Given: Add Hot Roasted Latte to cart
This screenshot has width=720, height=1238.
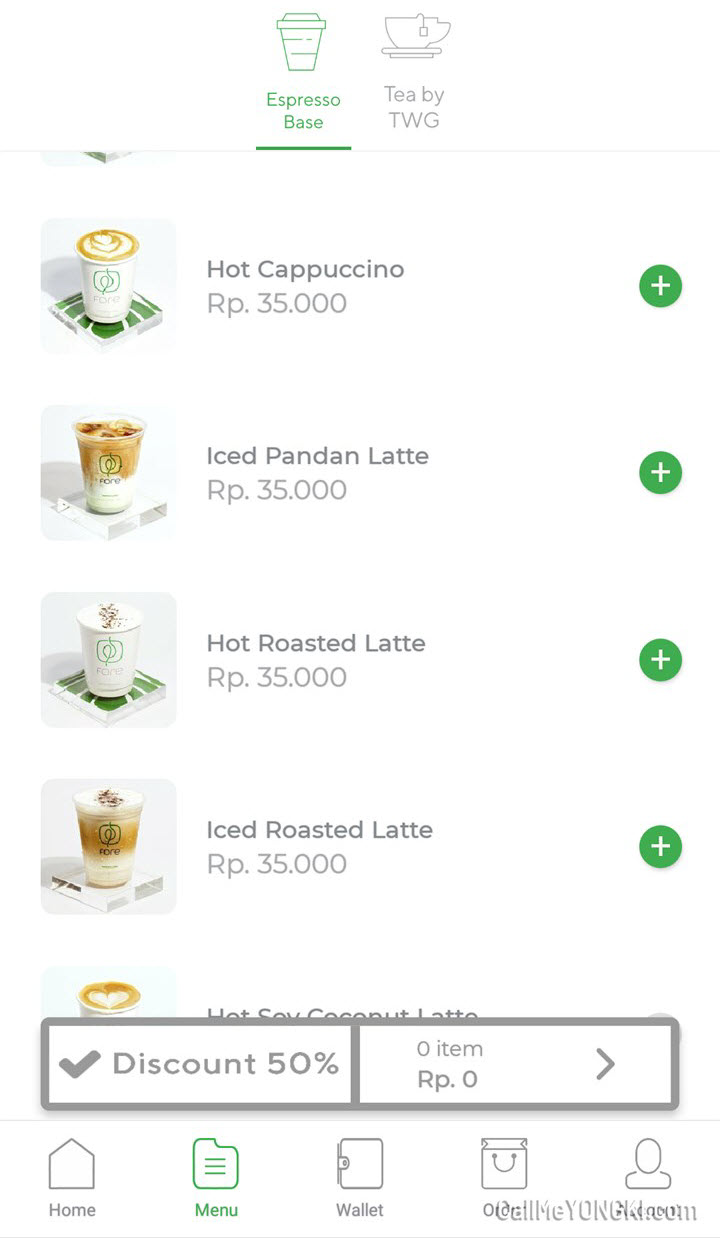Looking at the screenshot, I should pyautogui.click(x=660, y=660).
